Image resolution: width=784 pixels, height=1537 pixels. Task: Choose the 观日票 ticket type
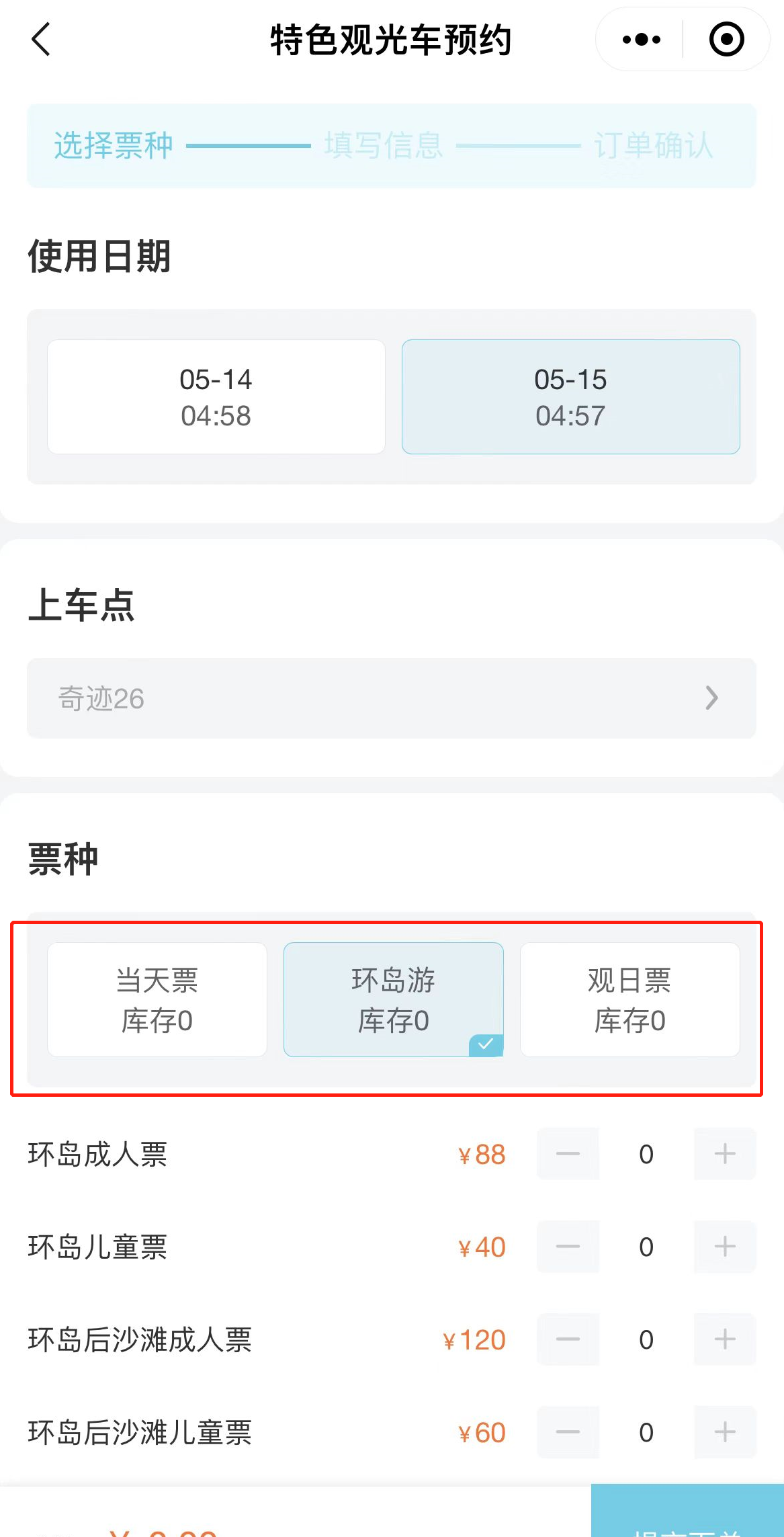(x=630, y=999)
